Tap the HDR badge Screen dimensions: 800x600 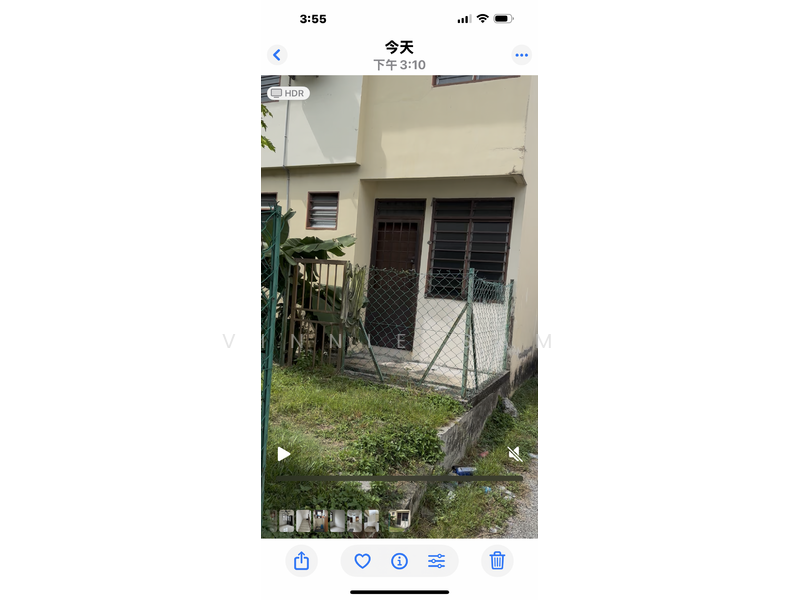coord(288,93)
